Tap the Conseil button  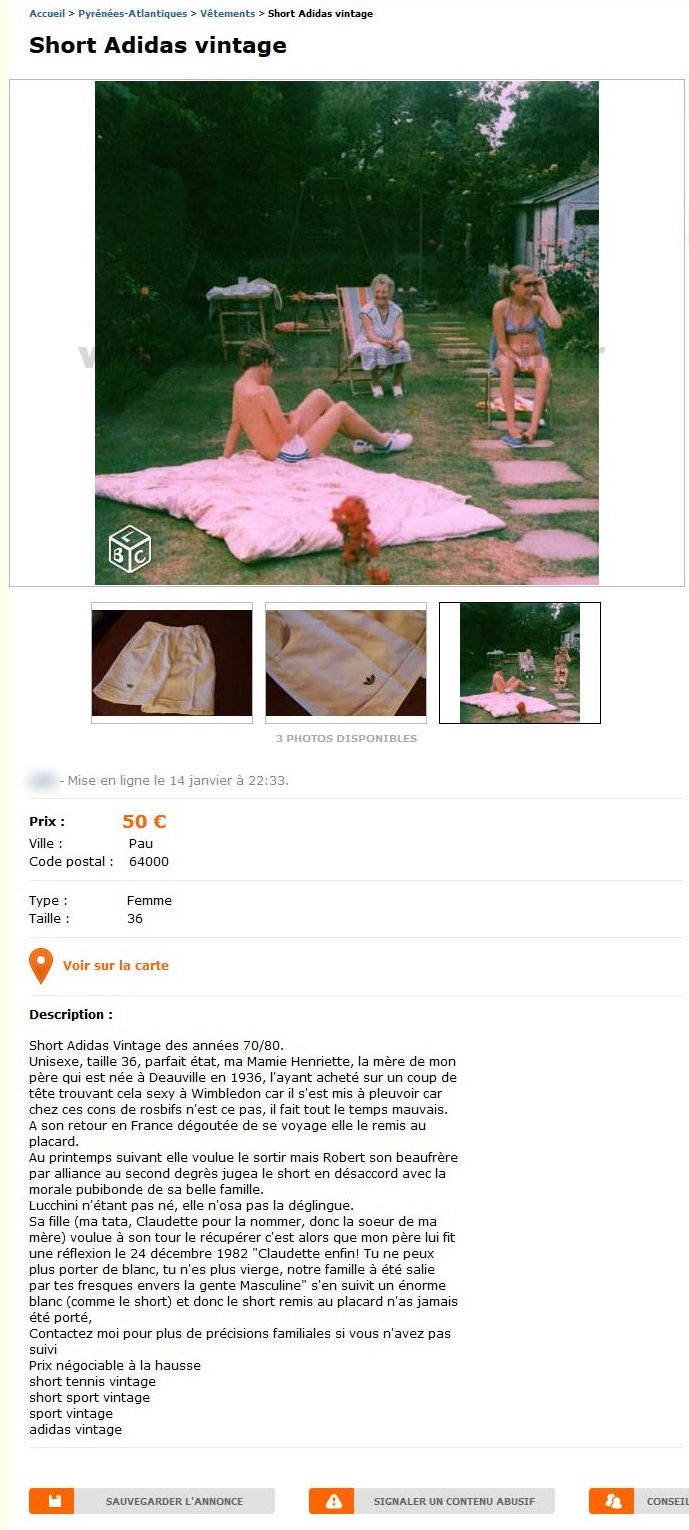click(x=640, y=1501)
